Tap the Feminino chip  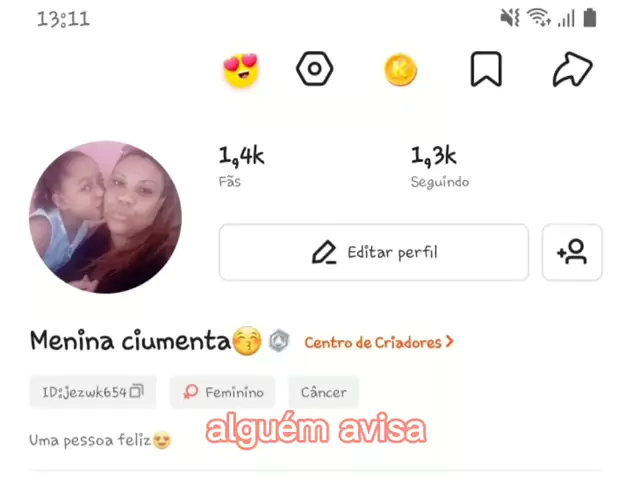click(223, 392)
